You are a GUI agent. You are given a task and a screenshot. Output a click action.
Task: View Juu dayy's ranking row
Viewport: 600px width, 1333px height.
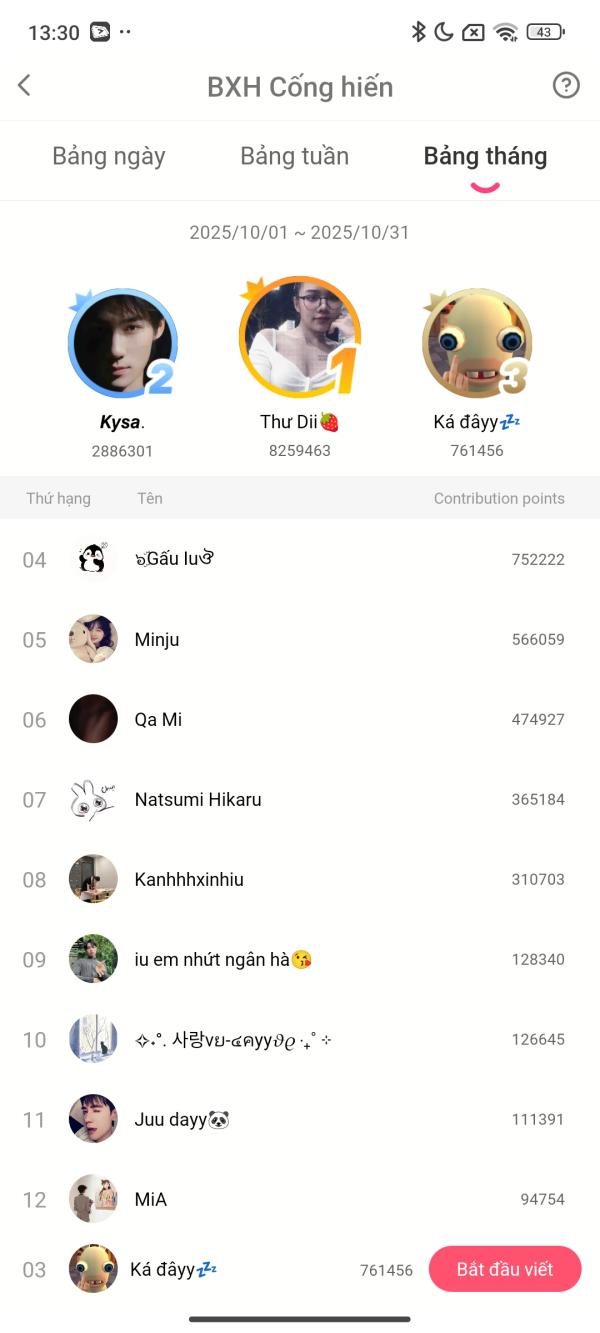point(300,1120)
